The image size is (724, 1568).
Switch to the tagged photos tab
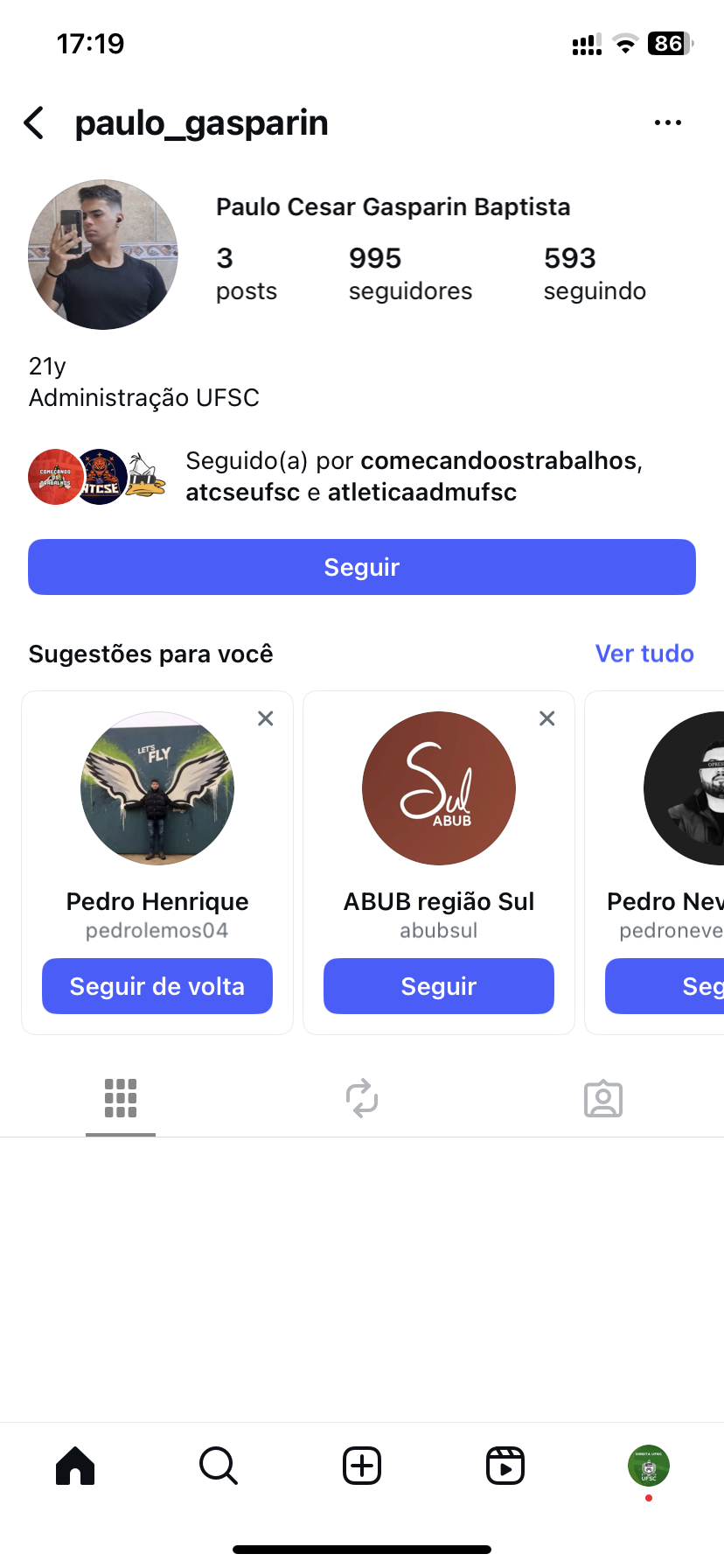click(603, 1098)
